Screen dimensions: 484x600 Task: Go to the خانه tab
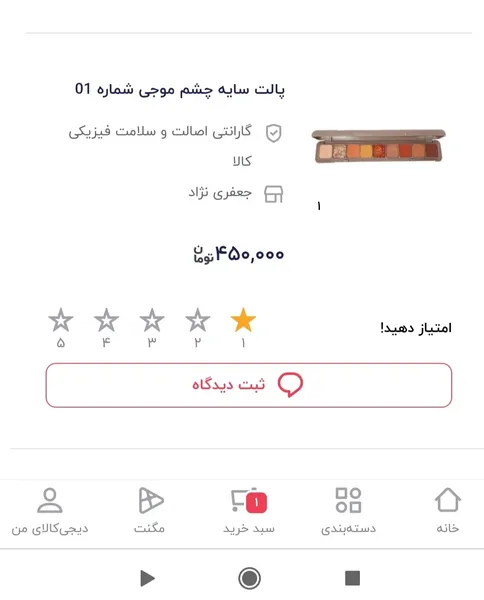coord(448,510)
